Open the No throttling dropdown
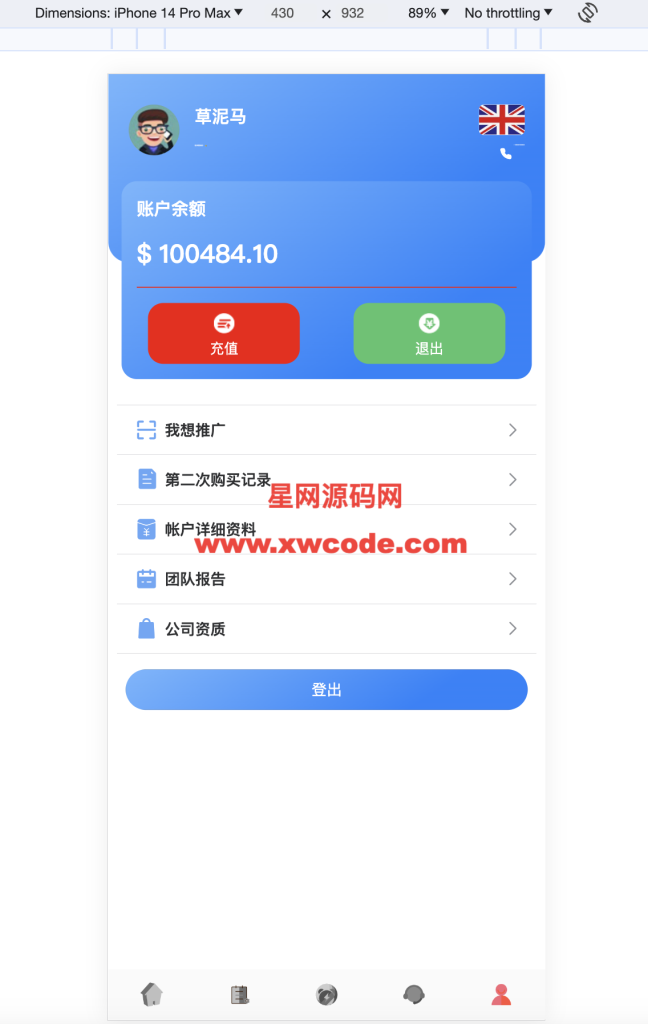This screenshot has height=1024, width=648. coord(508,13)
